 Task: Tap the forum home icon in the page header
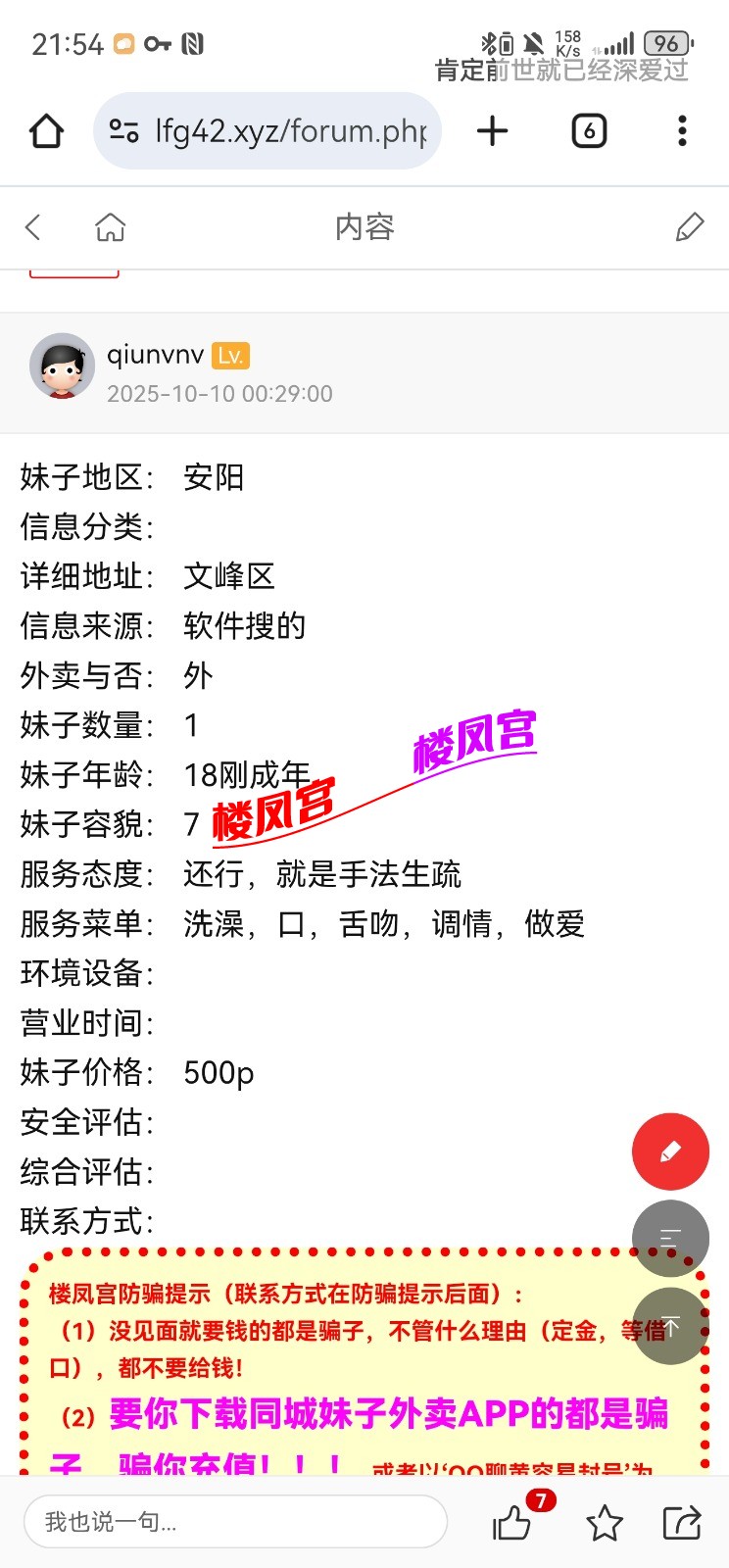tap(111, 226)
